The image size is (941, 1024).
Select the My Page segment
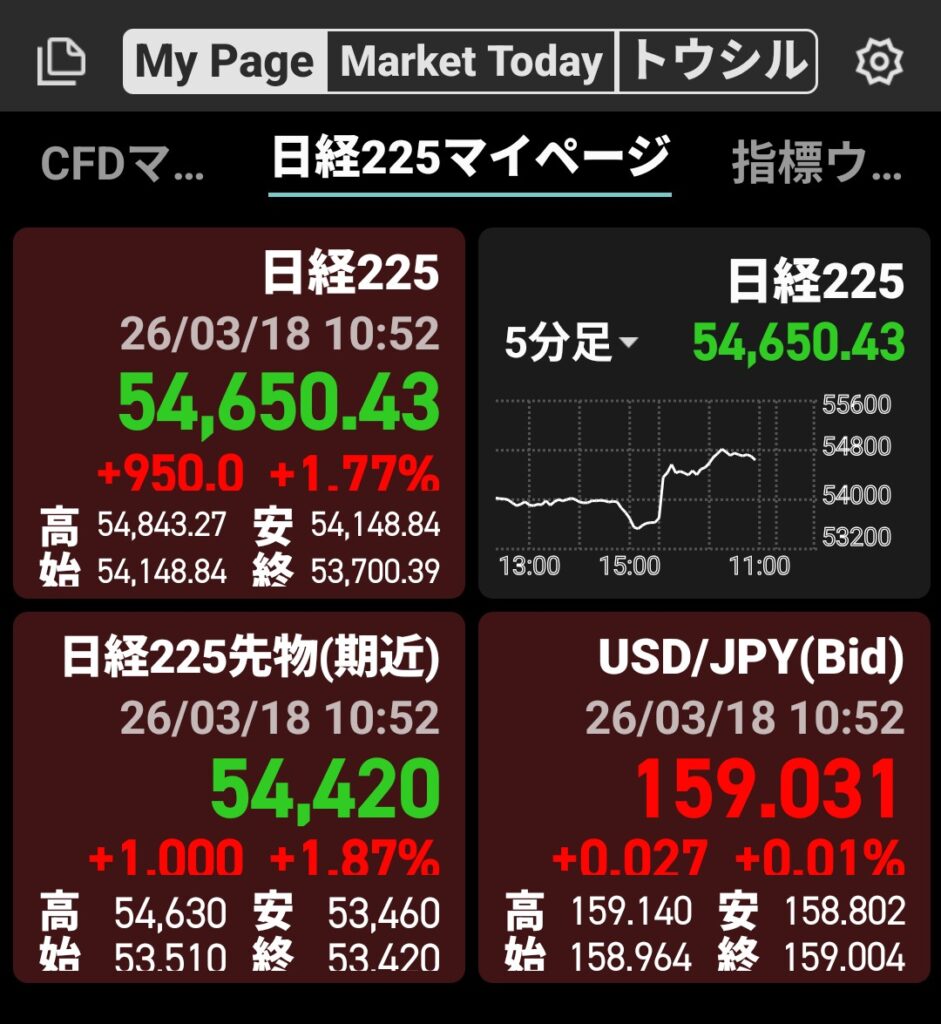tap(225, 62)
